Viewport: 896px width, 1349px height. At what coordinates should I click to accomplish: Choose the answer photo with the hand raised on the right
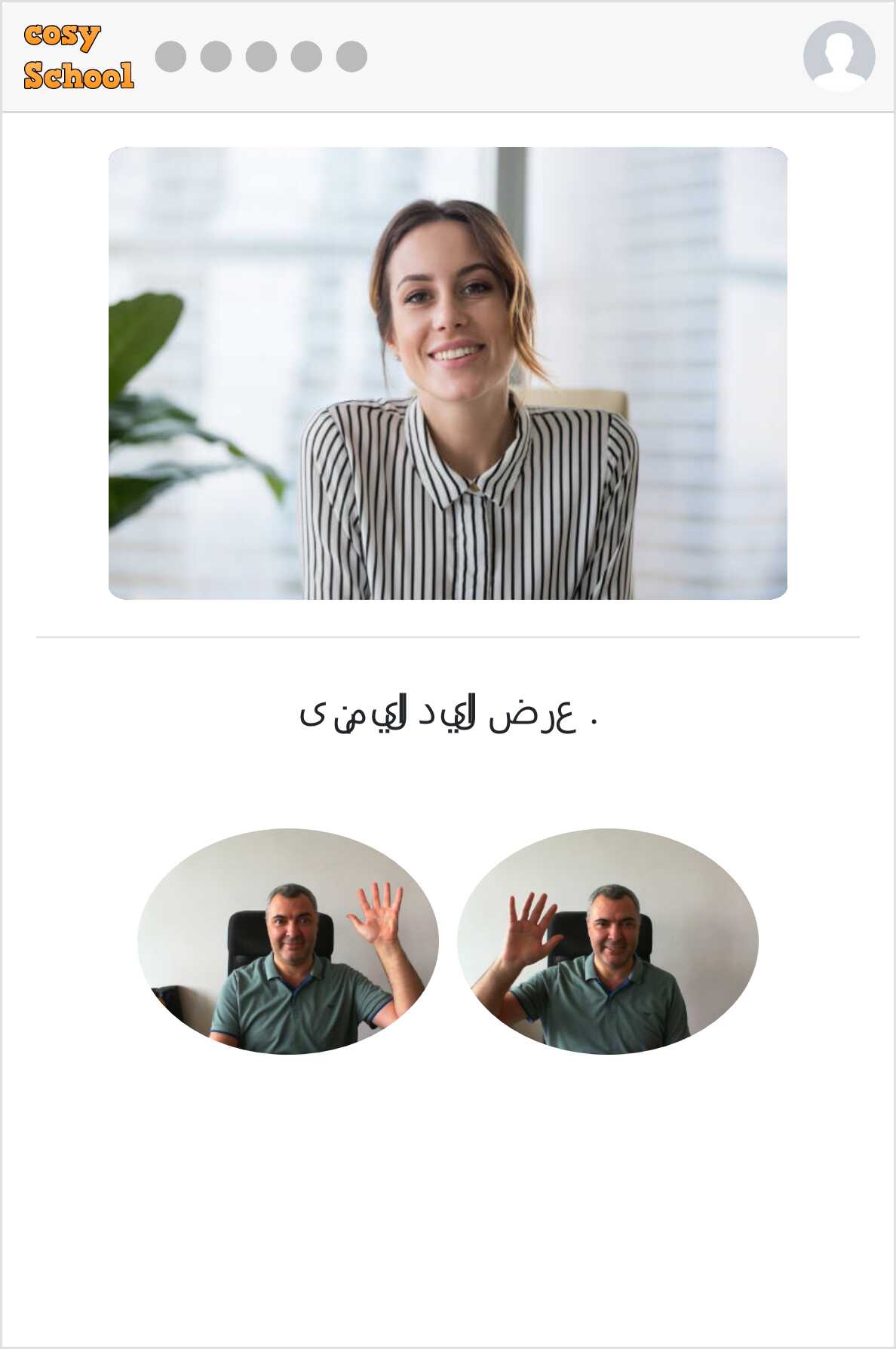287,941
